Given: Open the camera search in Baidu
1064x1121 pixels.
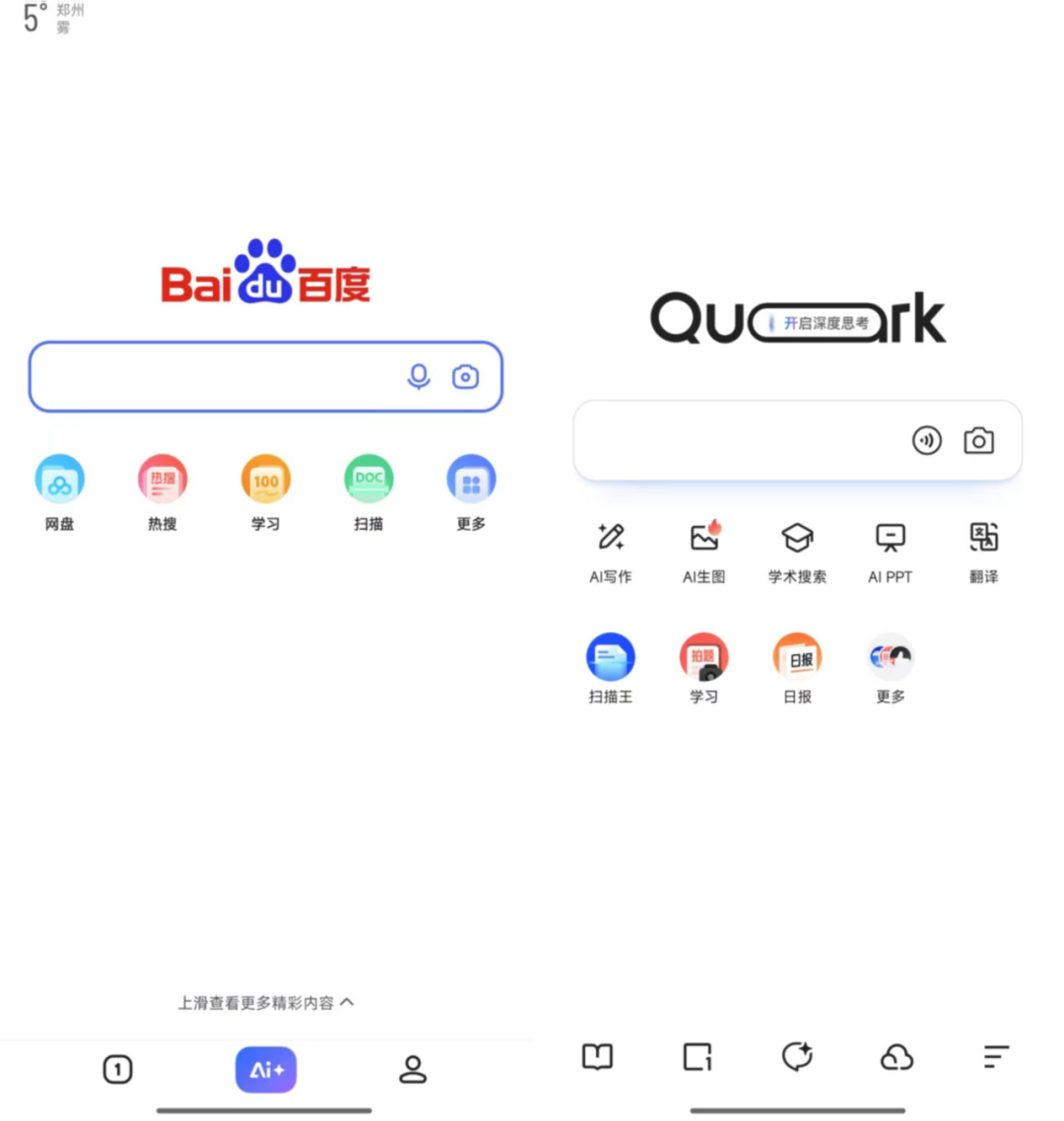Looking at the screenshot, I should (x=465, y=376).
